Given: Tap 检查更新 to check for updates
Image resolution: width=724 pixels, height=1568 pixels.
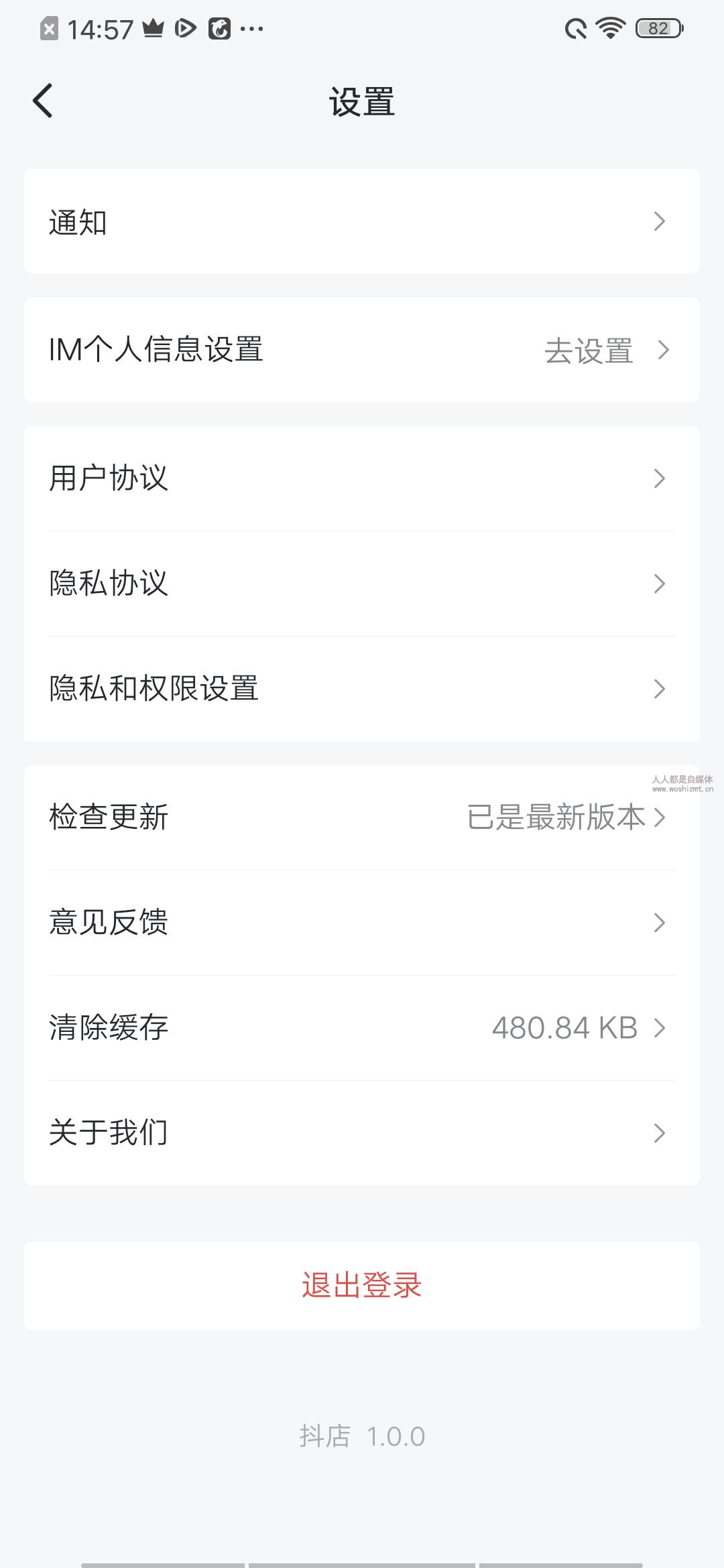Looking at the screenshot, I should coord(362,818).
